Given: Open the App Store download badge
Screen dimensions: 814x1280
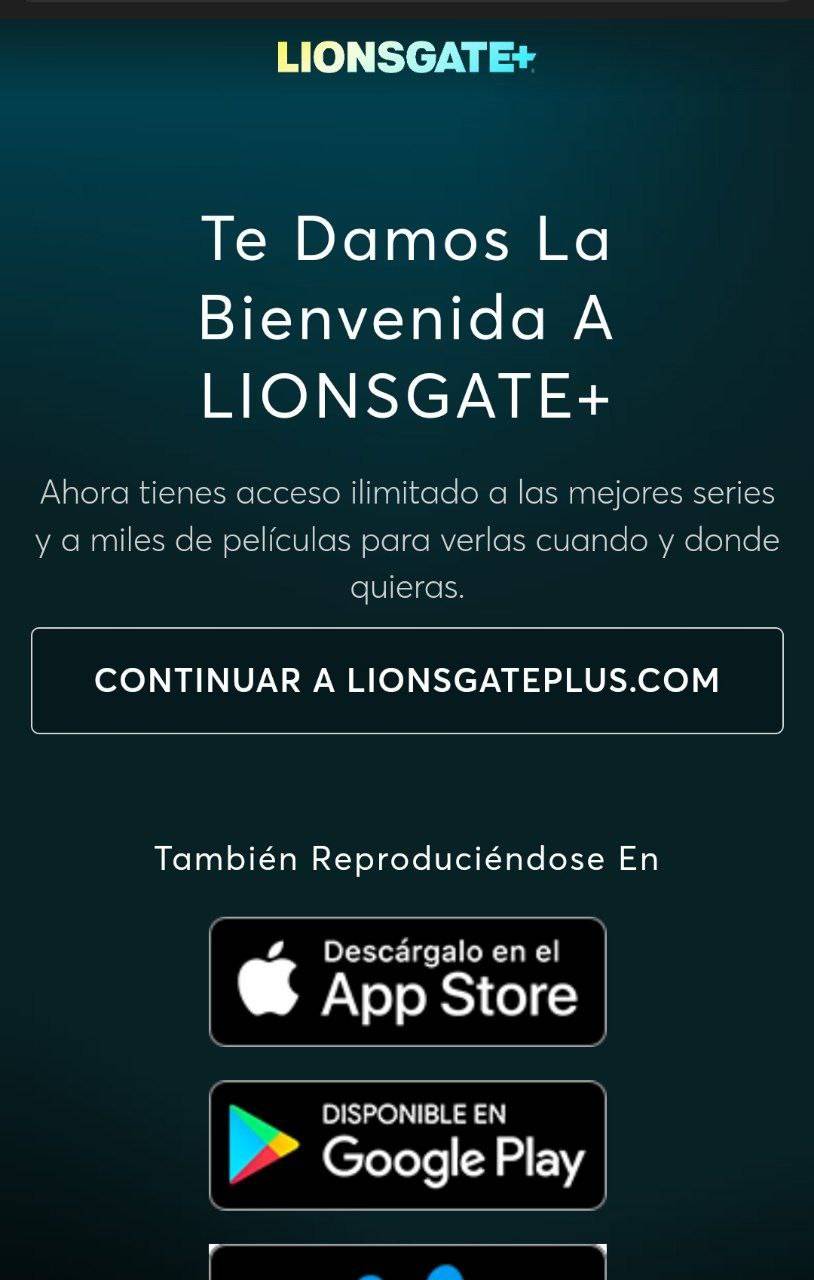Looking at the screenshot, I should 407,981.
